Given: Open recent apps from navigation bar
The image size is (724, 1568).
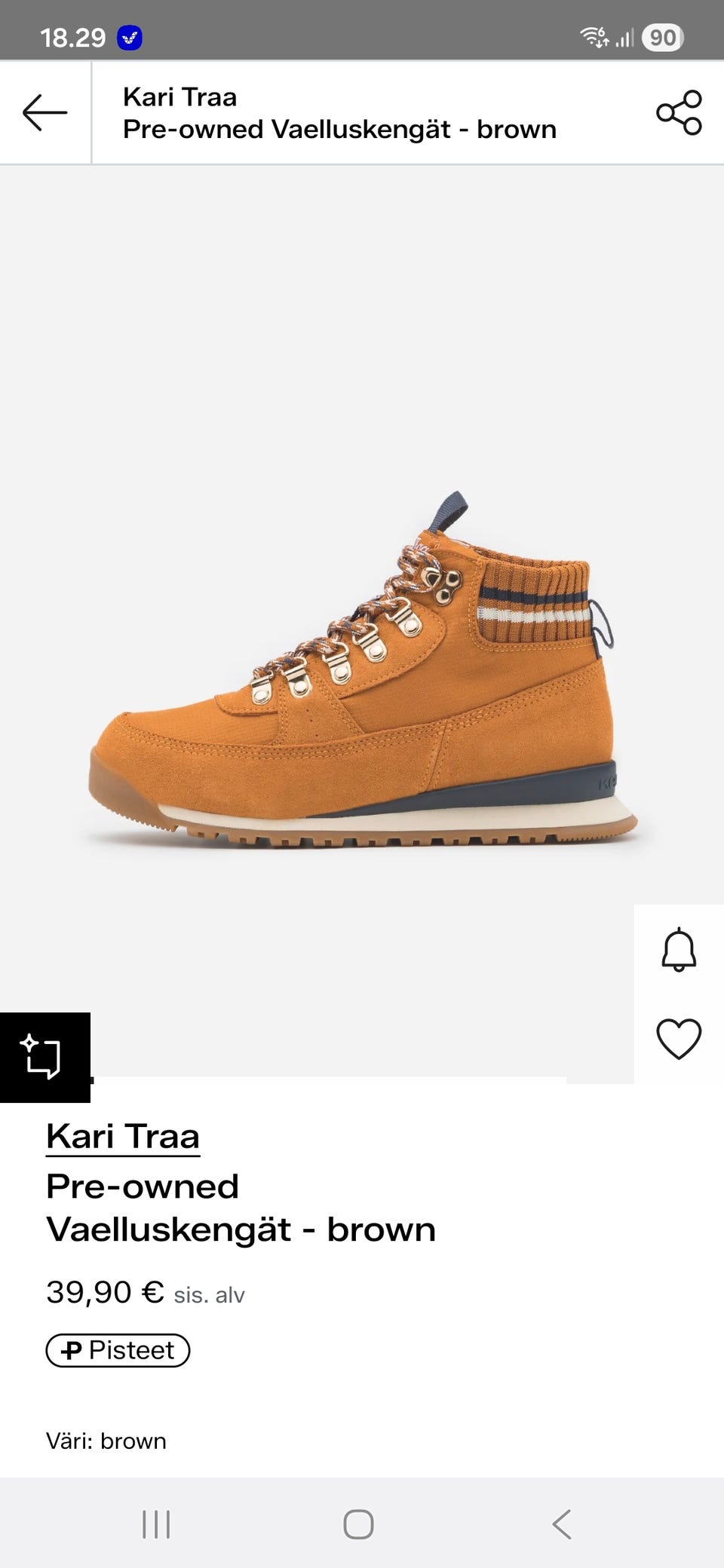Looking at the screenshot, I should (156, 1524).
